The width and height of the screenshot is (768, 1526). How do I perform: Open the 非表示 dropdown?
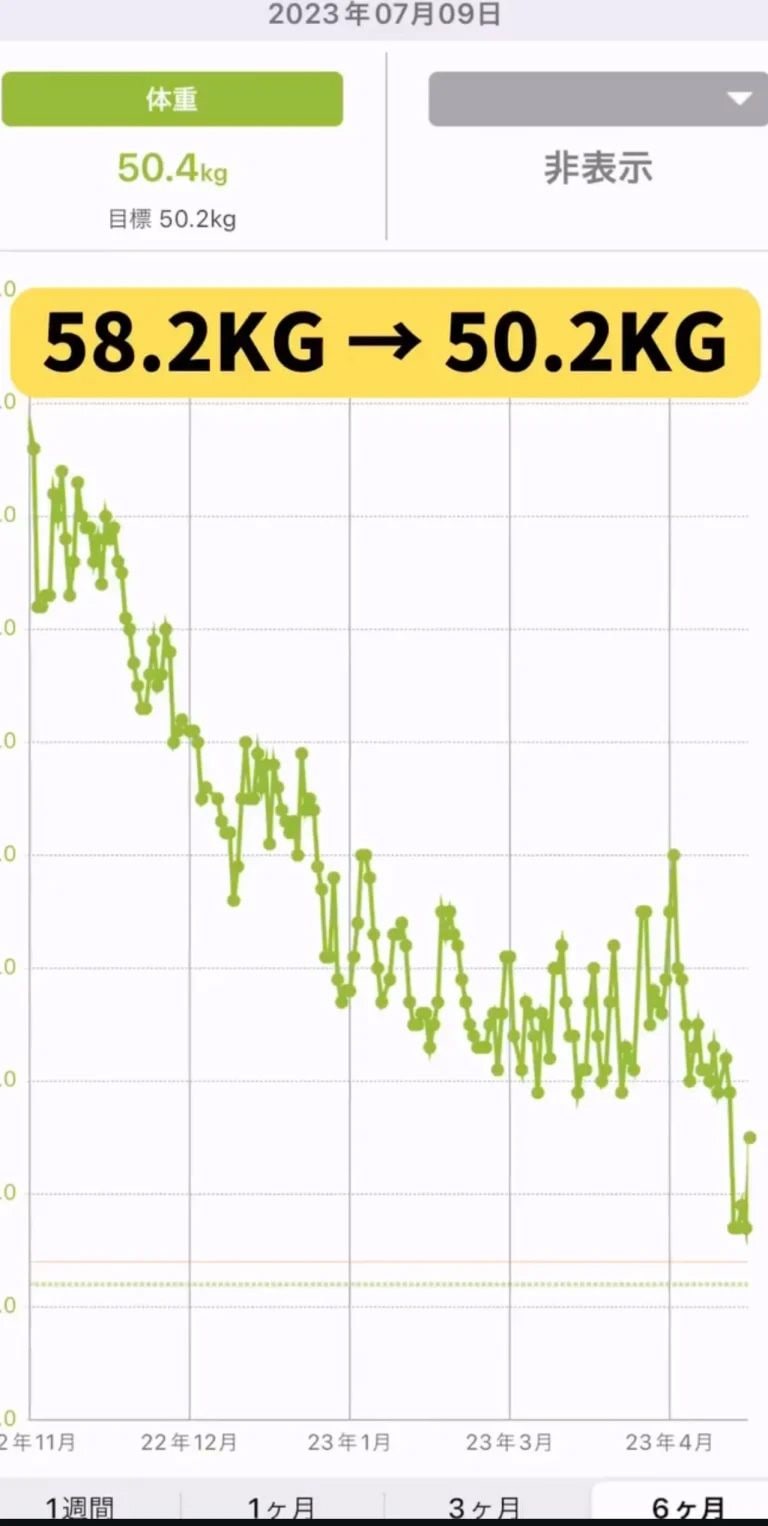point(598,99)
